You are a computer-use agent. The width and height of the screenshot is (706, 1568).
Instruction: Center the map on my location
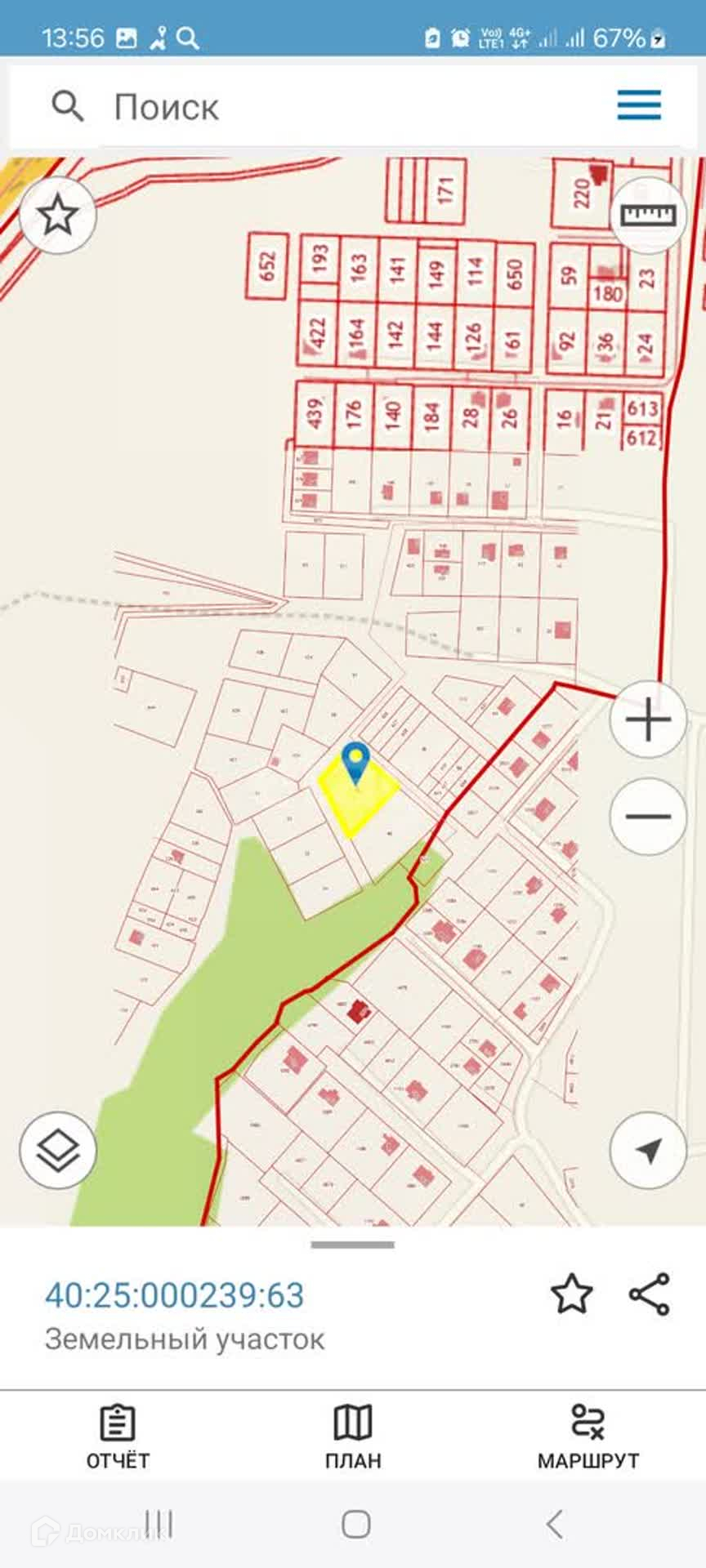648,1150
